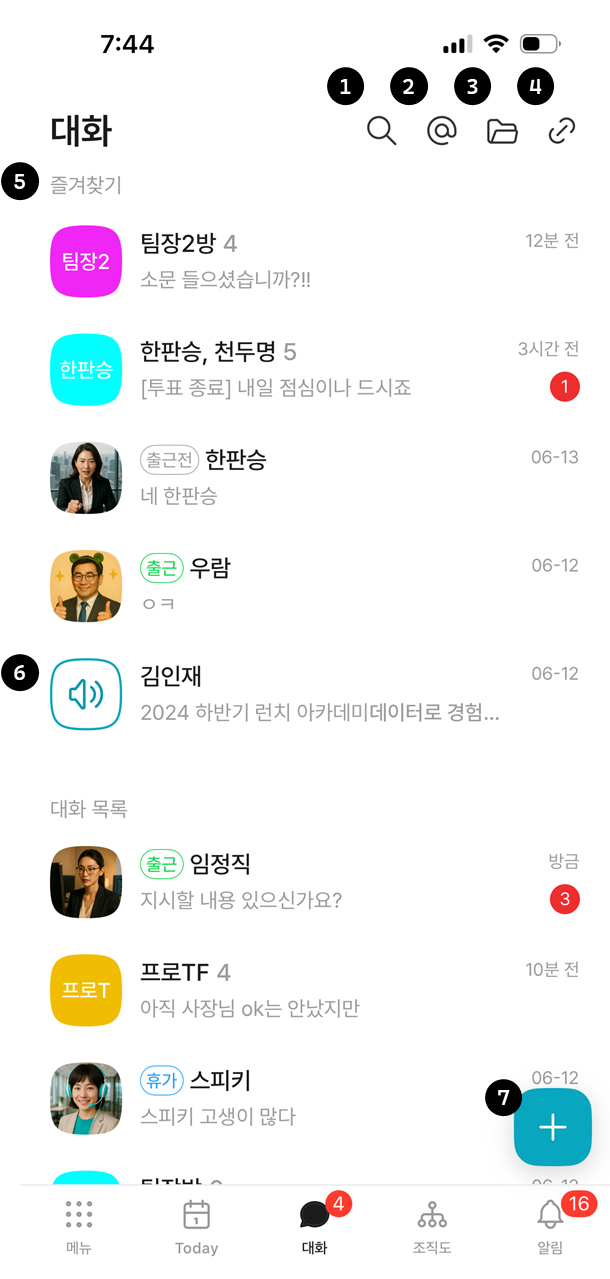610x1279 pixels.
Task: Open the folder icon in header
Action: pyautogui.click(x=501, y=132)
